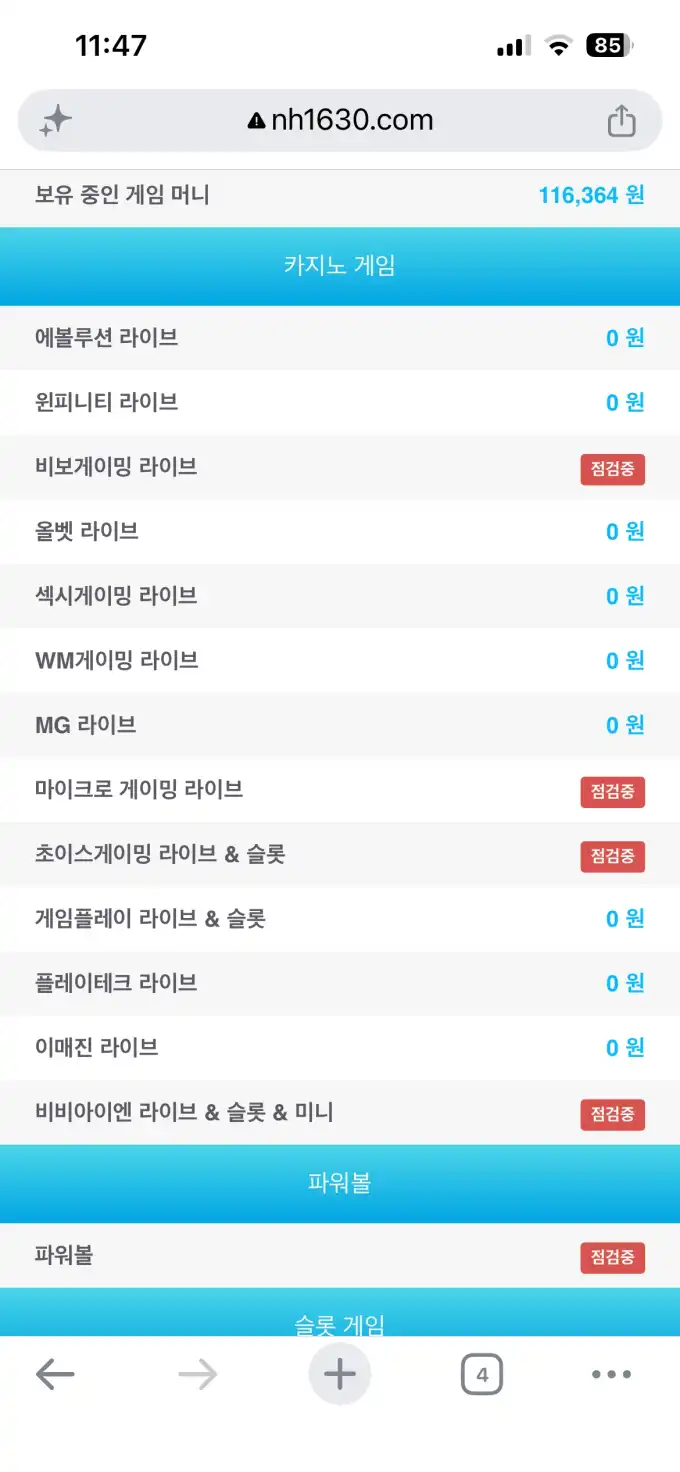The height and width of the screenshot is (1472, 680).
Task: Open the browser's three-dot menu
Action: pyautogui.click(x=611, y=1375)
